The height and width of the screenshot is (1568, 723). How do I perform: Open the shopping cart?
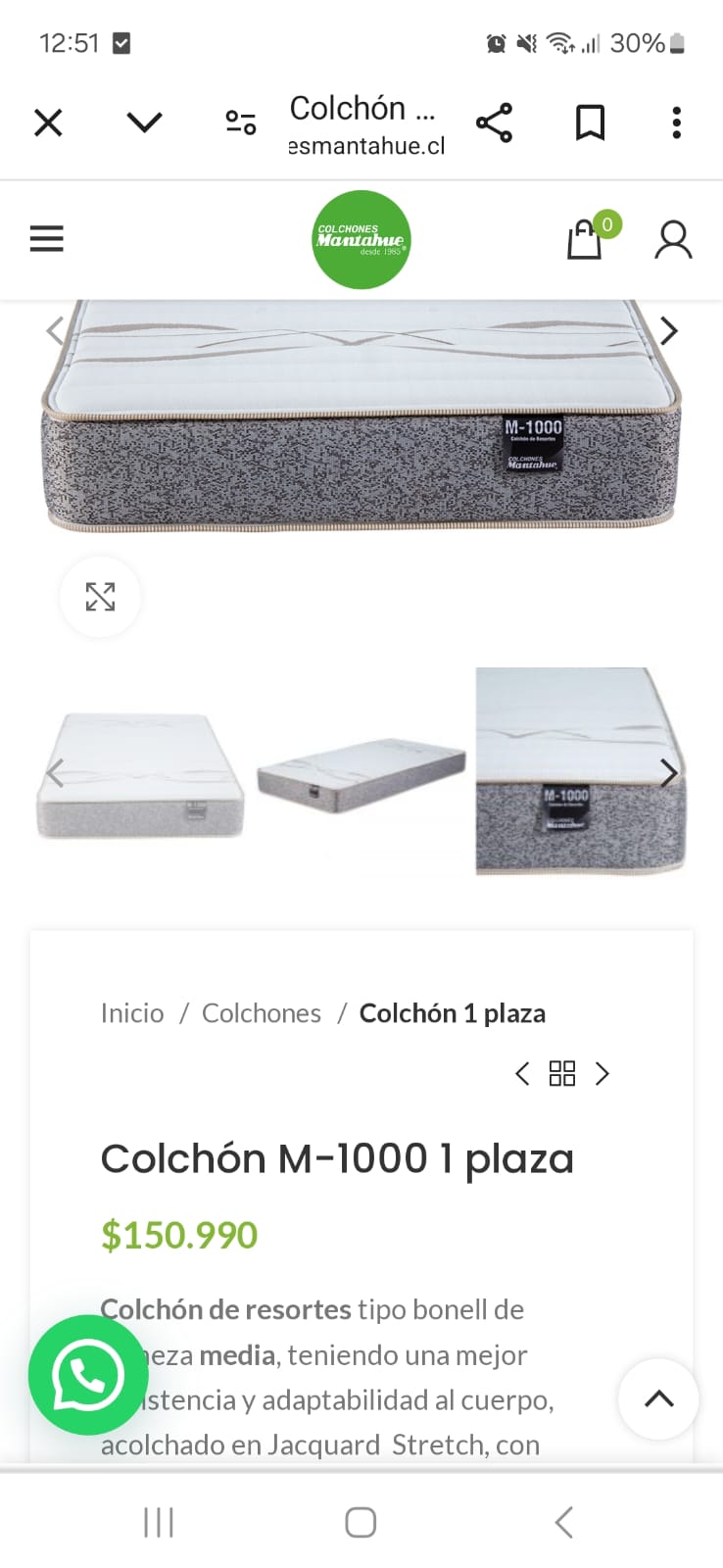(585, 239)
